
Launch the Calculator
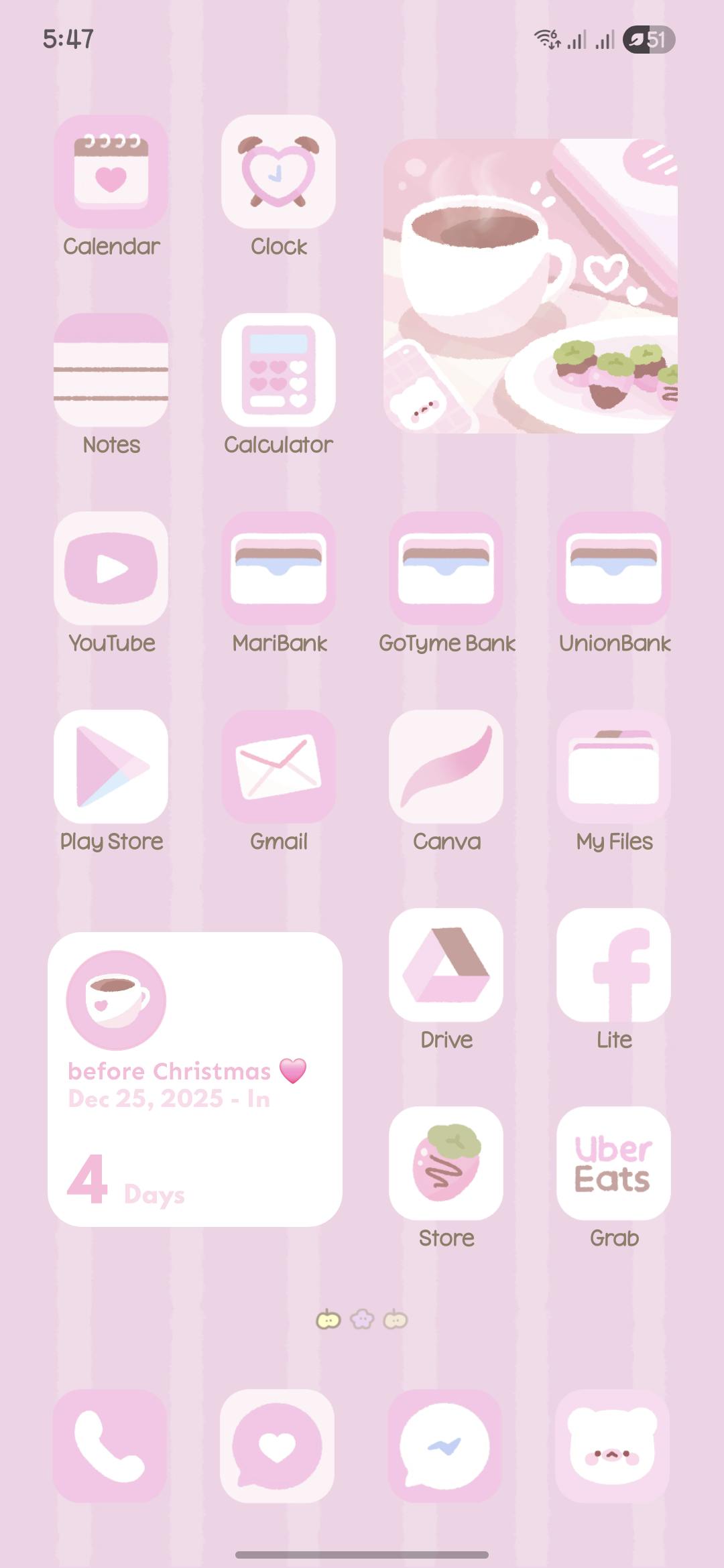click(x=278, y=370)
